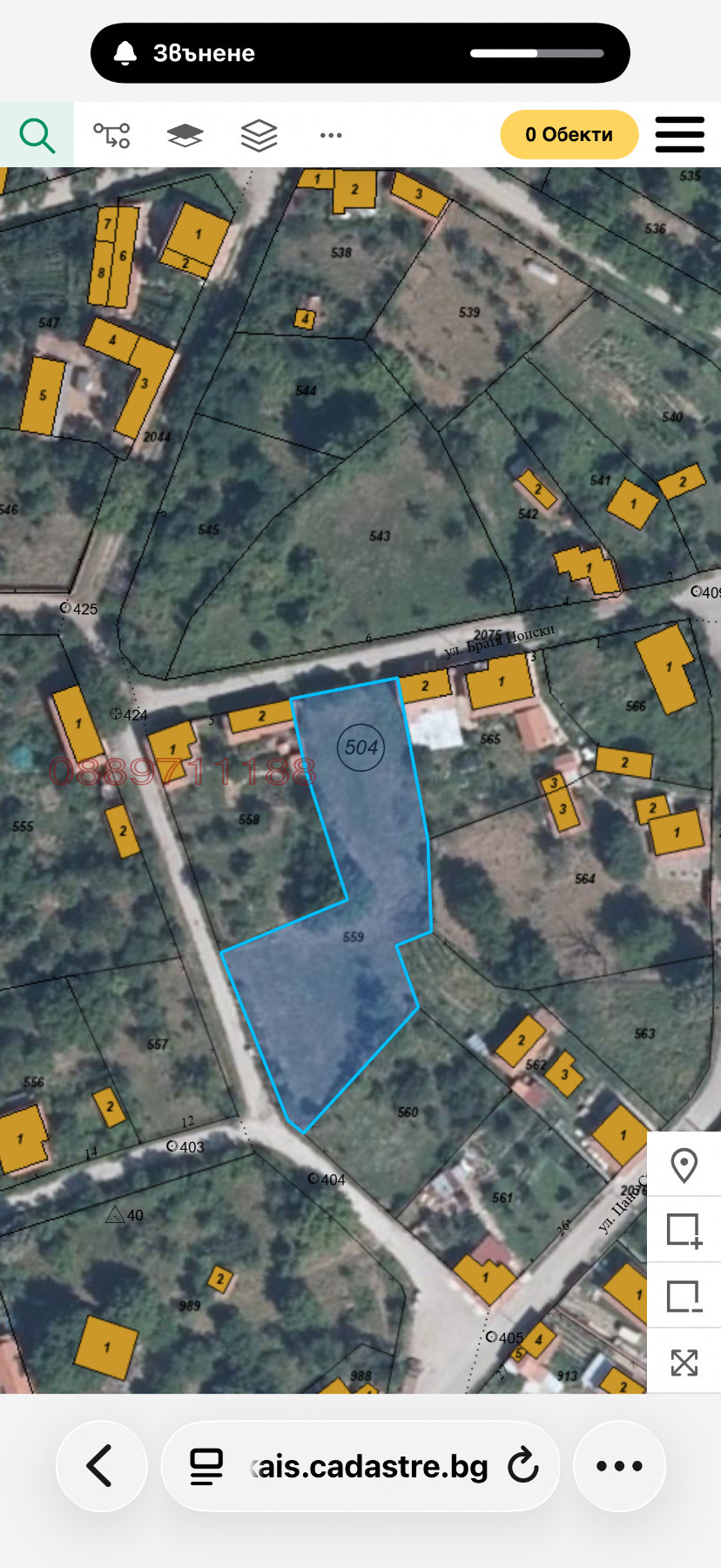Go back with the left chevron
Screen dimensions: 721x1568
point(101,1465)
